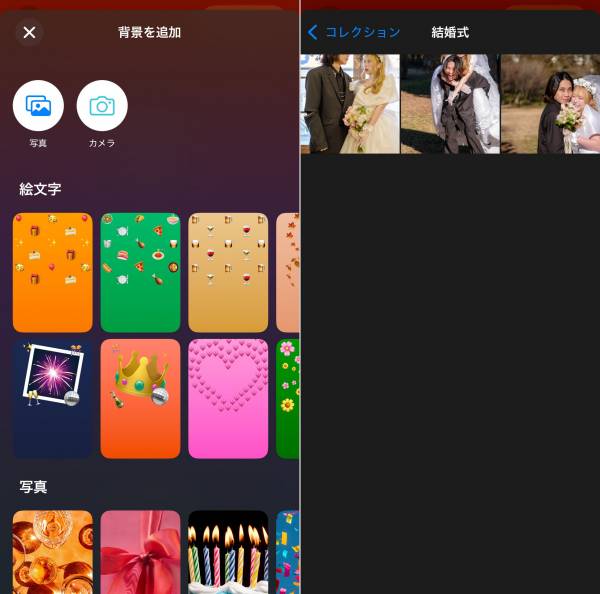This screenshot has width=600, height=594.
Task: Select the green food emoji background
Action: point(140,272)
